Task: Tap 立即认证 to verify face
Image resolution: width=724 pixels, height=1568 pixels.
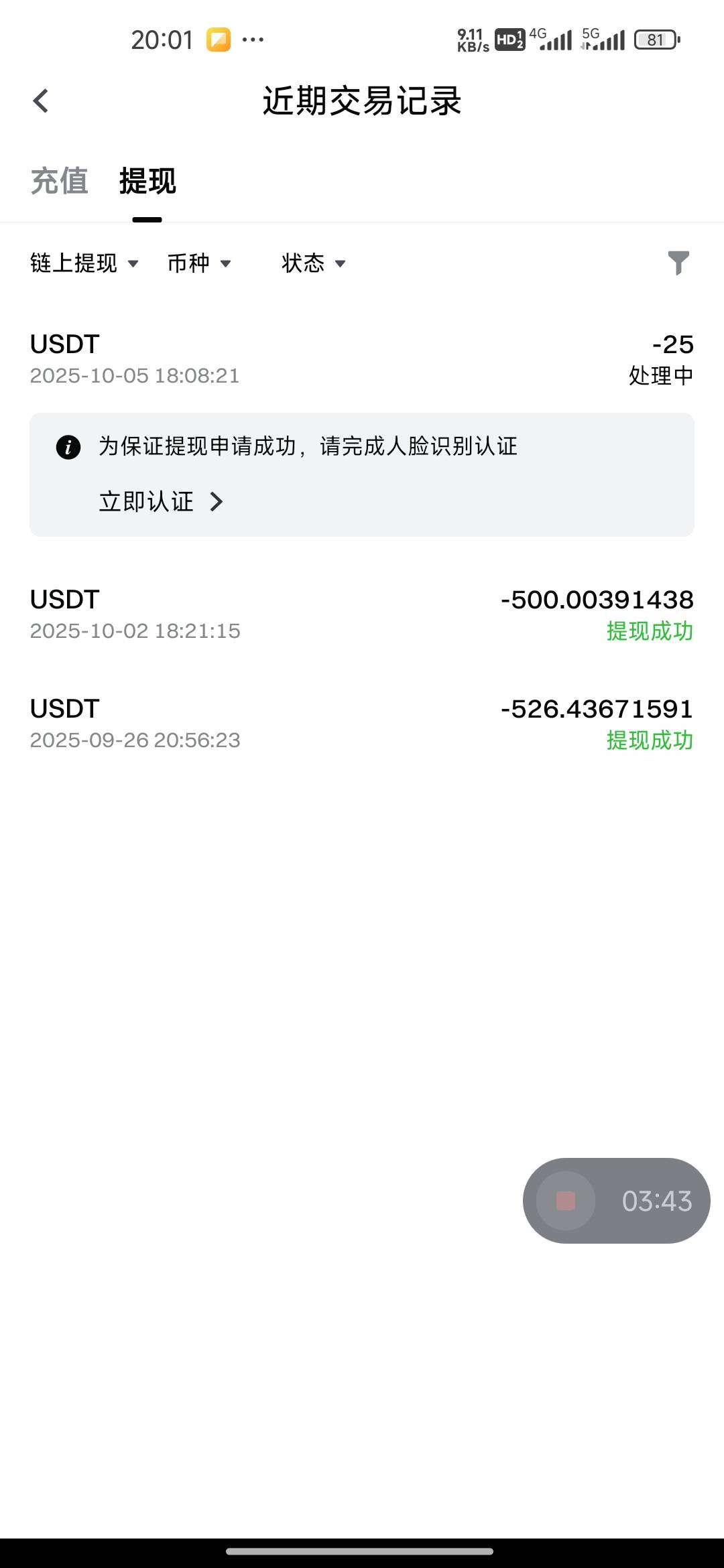Action: pyautogui.click(x=161, y=501)
